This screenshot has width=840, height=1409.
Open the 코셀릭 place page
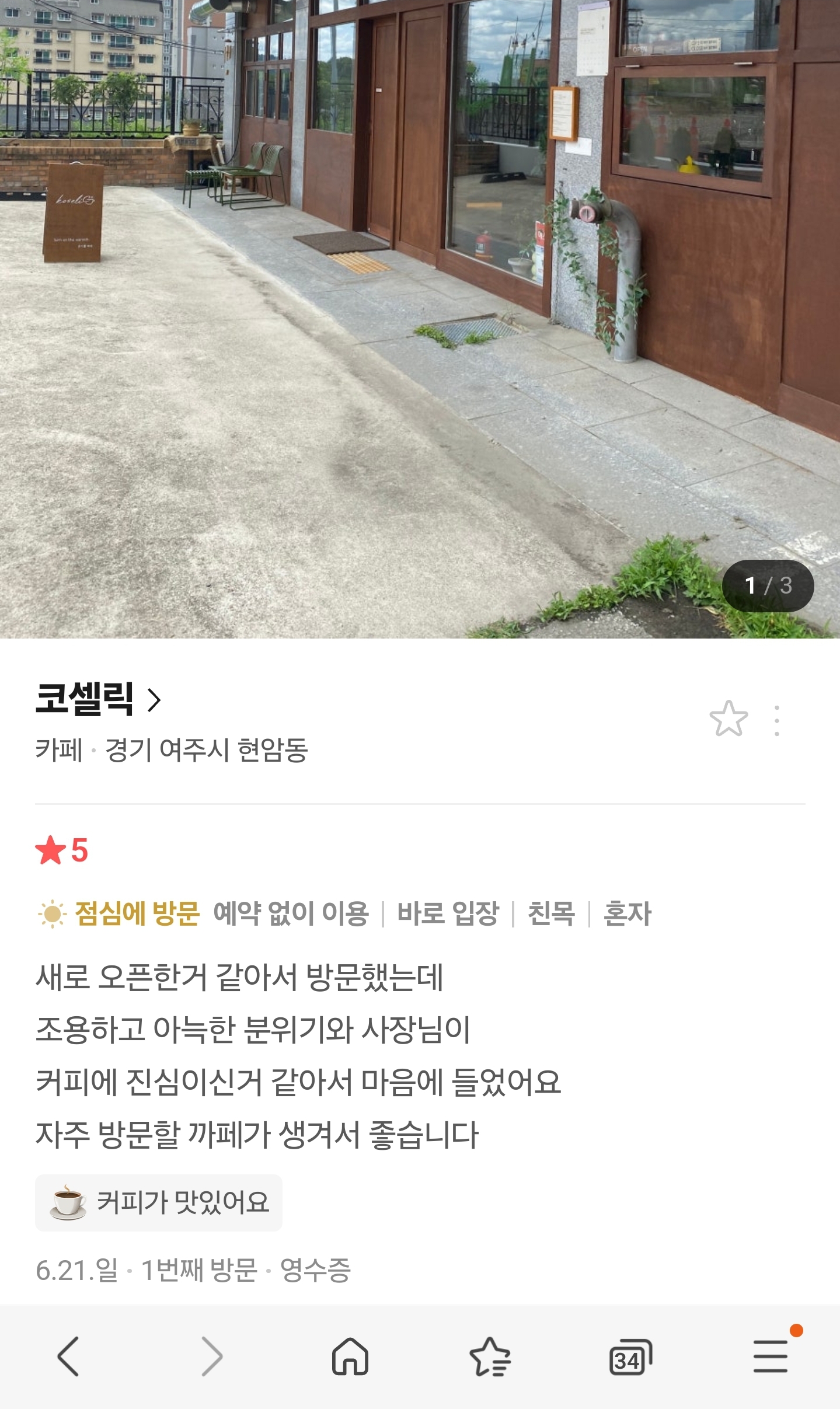click(98, 699)
